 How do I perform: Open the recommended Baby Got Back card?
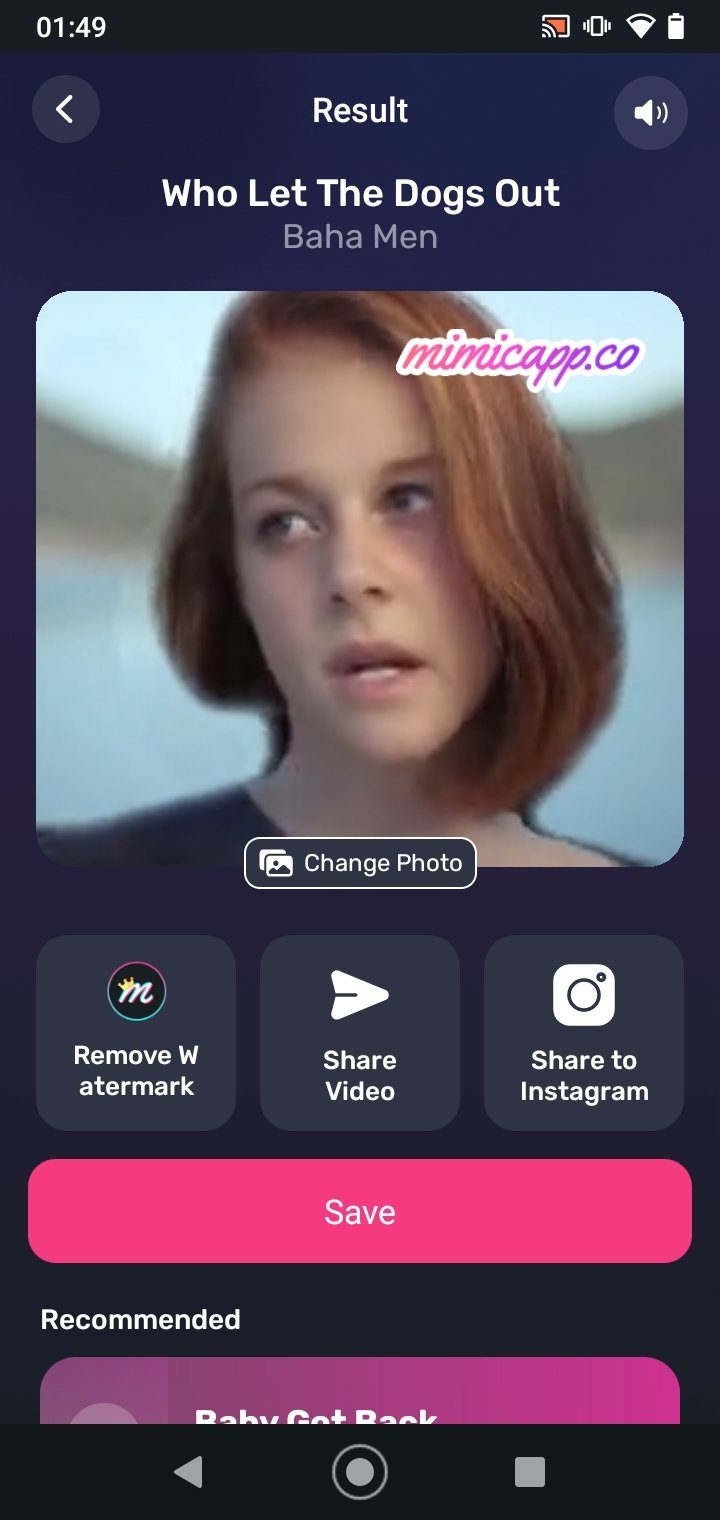360,1391
